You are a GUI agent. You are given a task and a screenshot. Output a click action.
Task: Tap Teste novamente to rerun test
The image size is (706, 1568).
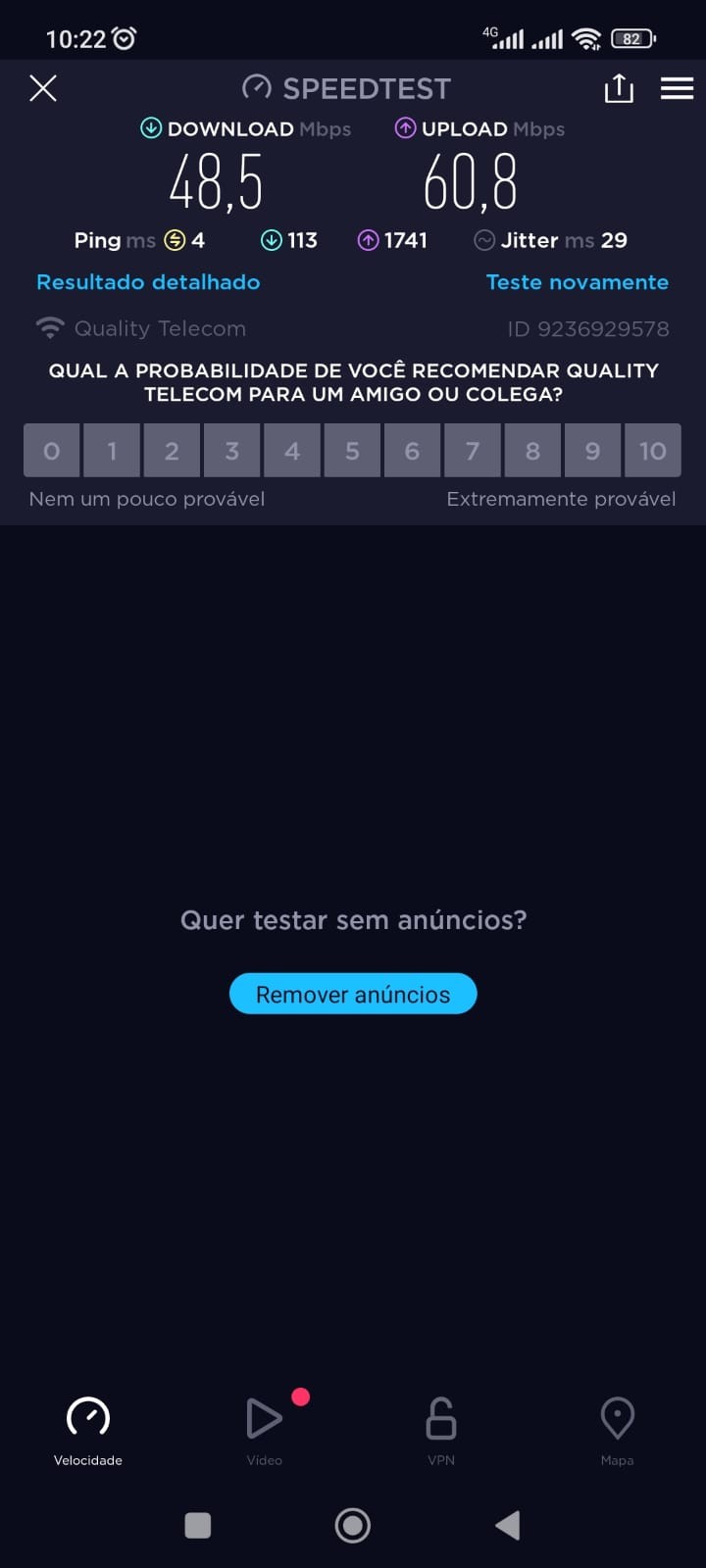[578, 282]
